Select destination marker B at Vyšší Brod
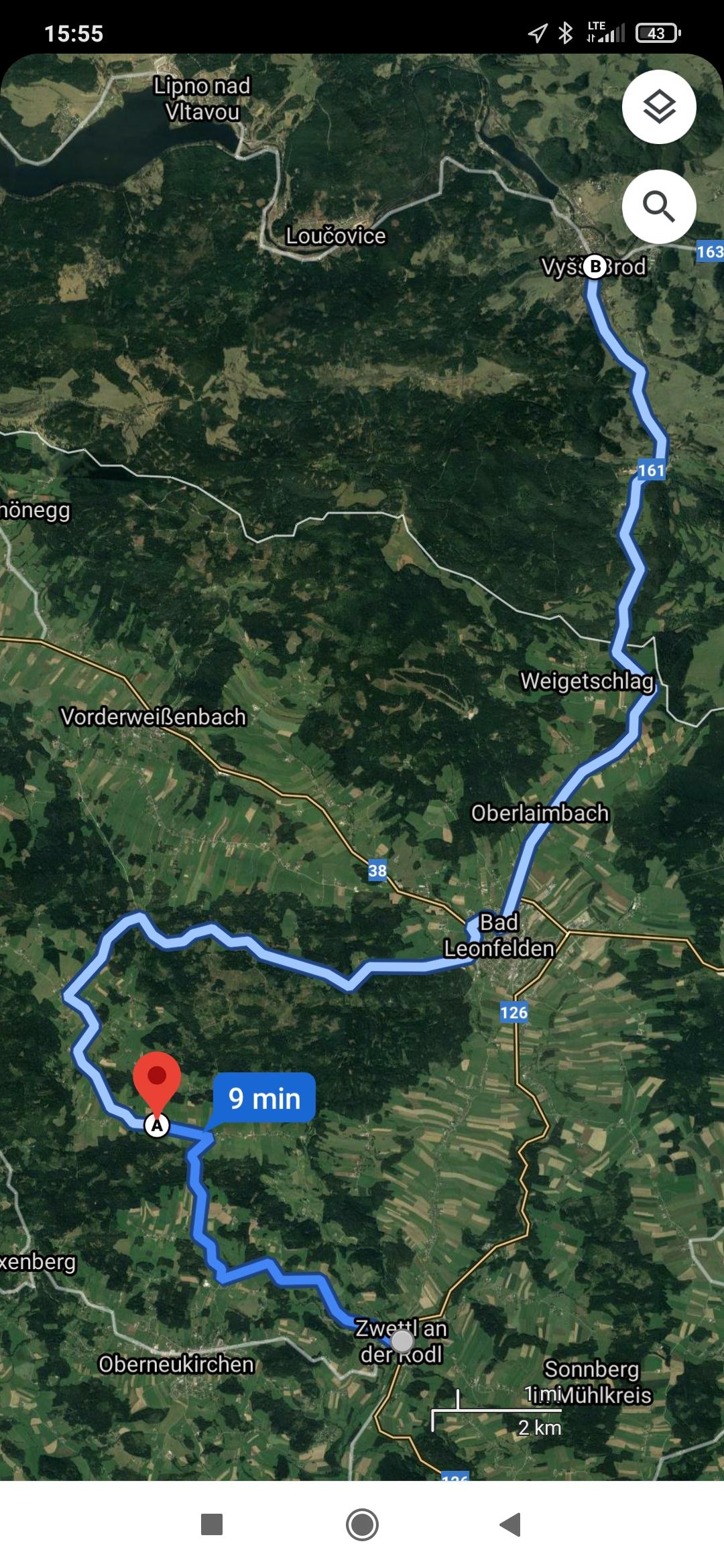This screenshot has height=1568, width=724. point(595,266)
